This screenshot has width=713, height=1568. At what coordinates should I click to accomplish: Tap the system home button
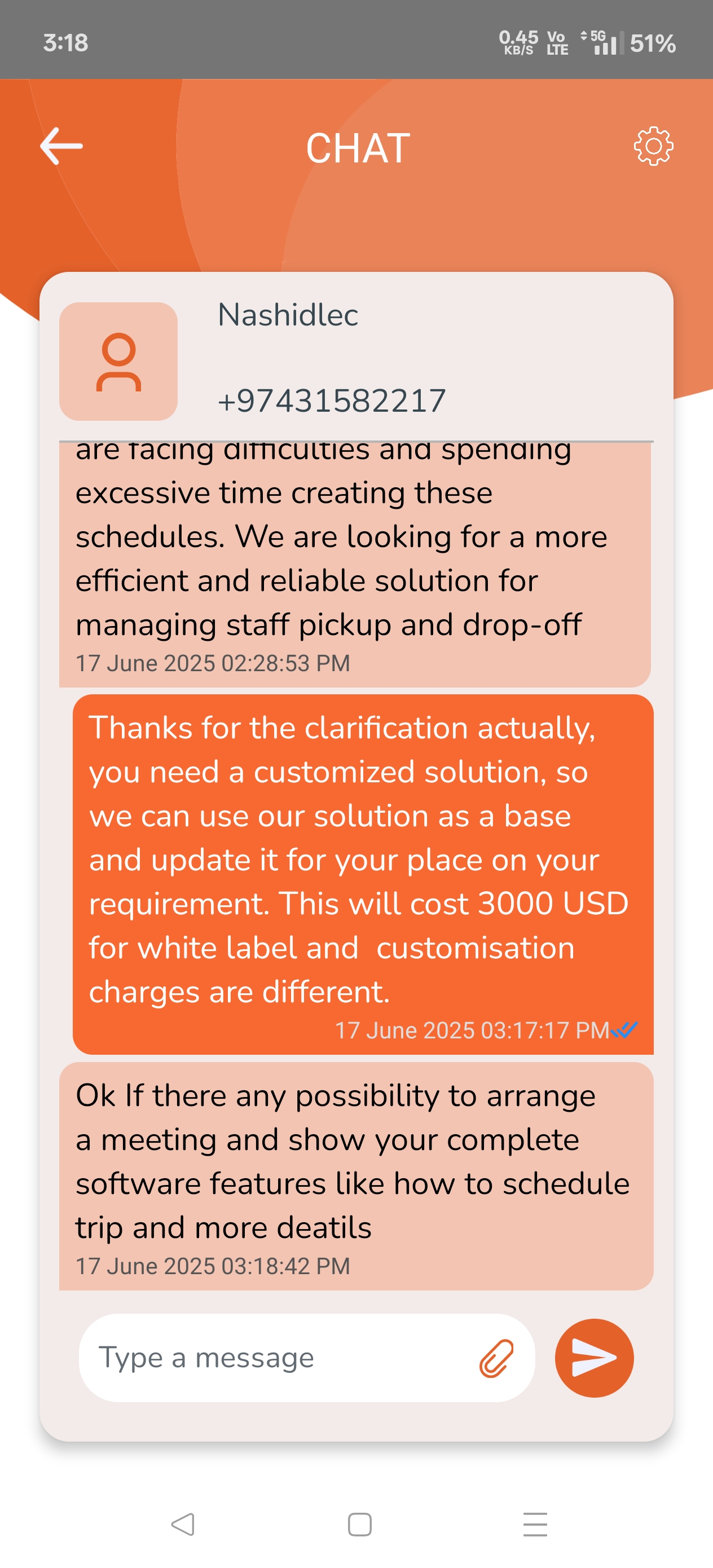point(360,1524)
